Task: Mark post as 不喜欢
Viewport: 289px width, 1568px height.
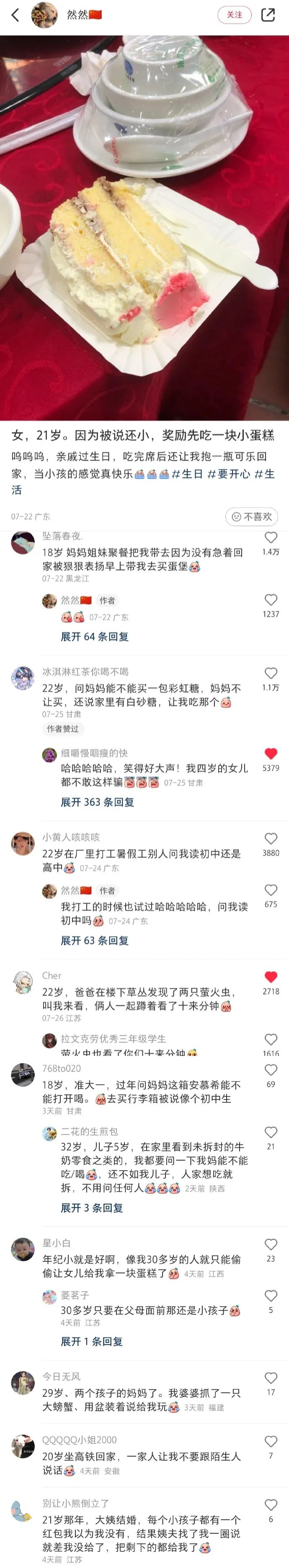Action: (x=251, y=516)
